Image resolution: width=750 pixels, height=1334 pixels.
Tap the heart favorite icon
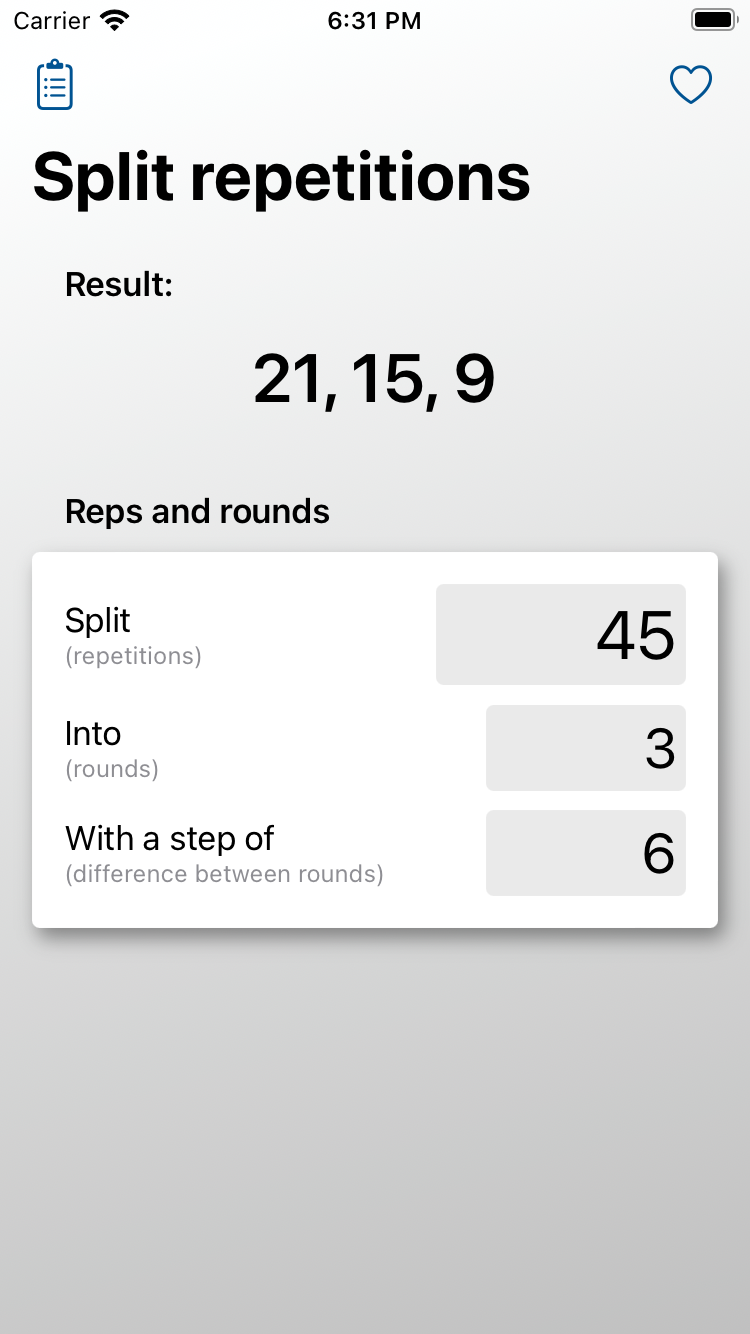691,85
